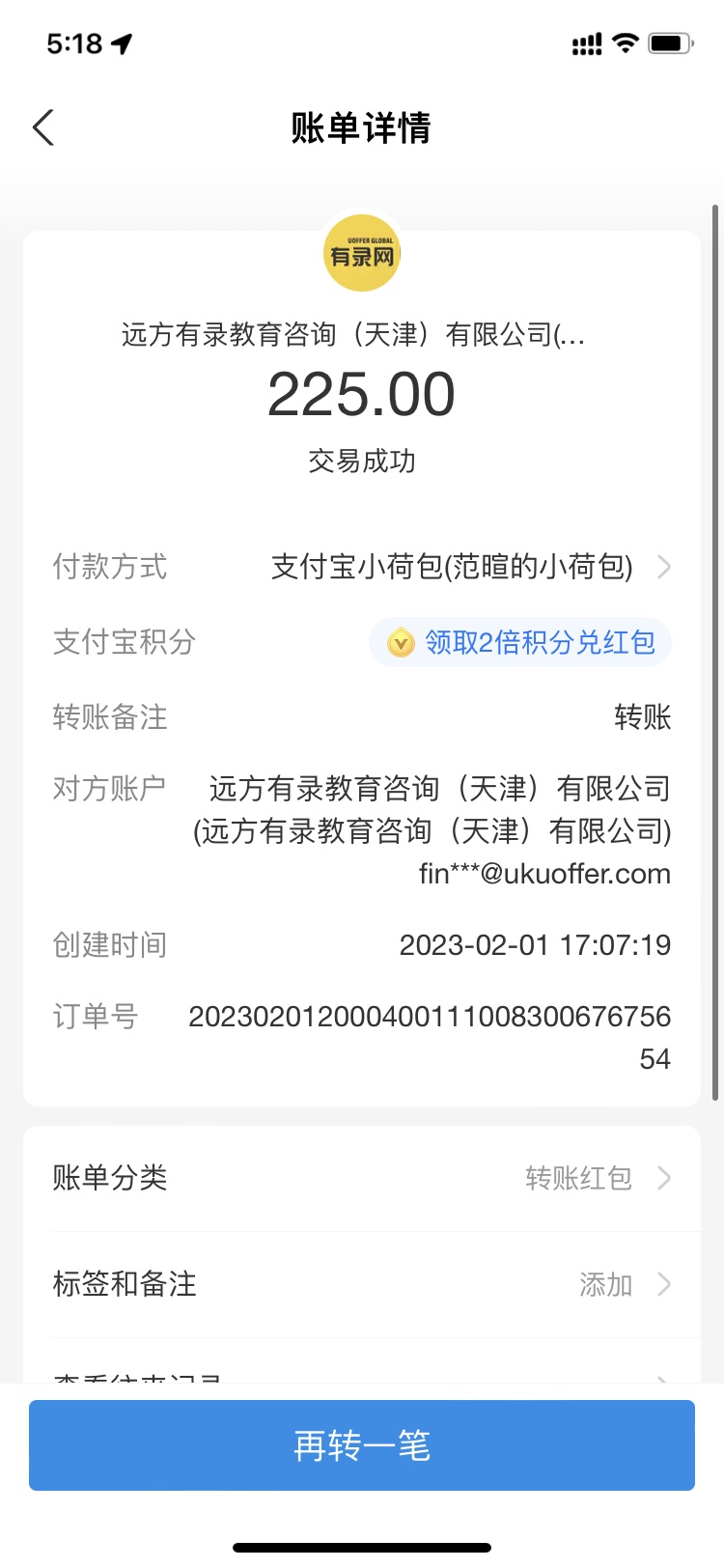The image size is (724, 1568).
Task: Tap 再转一笔 to transfer again
Action: click(x=362, y=1445)
